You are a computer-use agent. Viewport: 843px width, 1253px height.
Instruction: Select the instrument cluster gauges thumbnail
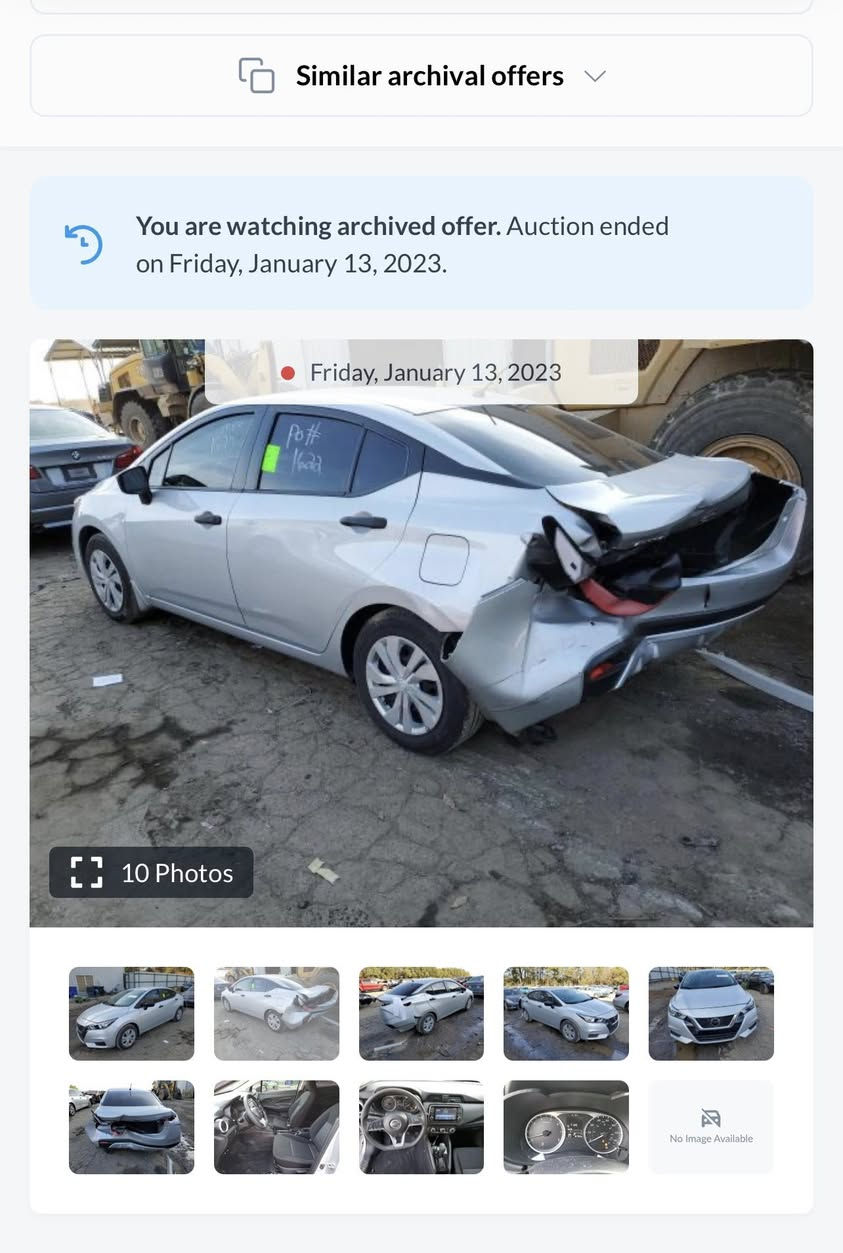click(x=566, y=1127)
